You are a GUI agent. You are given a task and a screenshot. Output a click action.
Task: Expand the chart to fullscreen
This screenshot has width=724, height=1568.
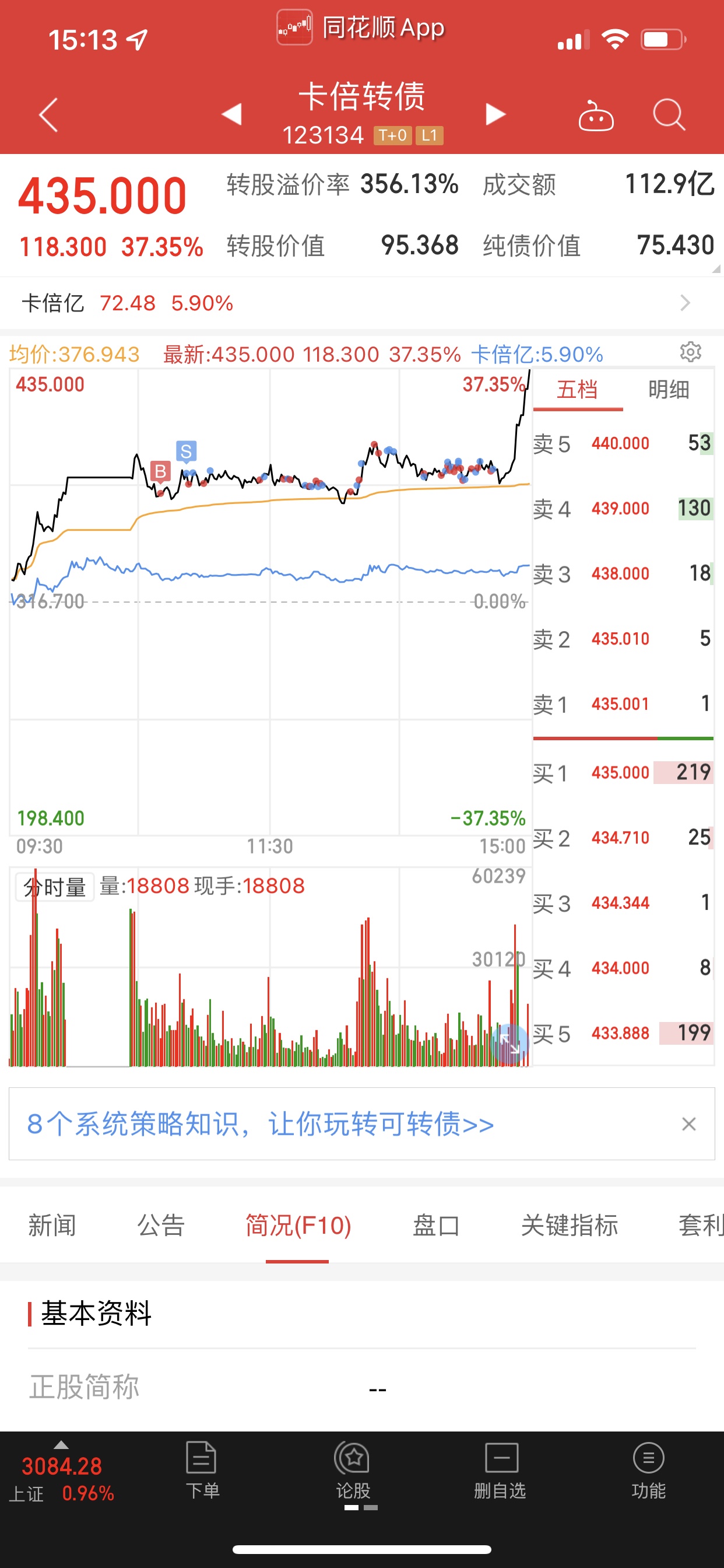click(x=509, y=1044)
